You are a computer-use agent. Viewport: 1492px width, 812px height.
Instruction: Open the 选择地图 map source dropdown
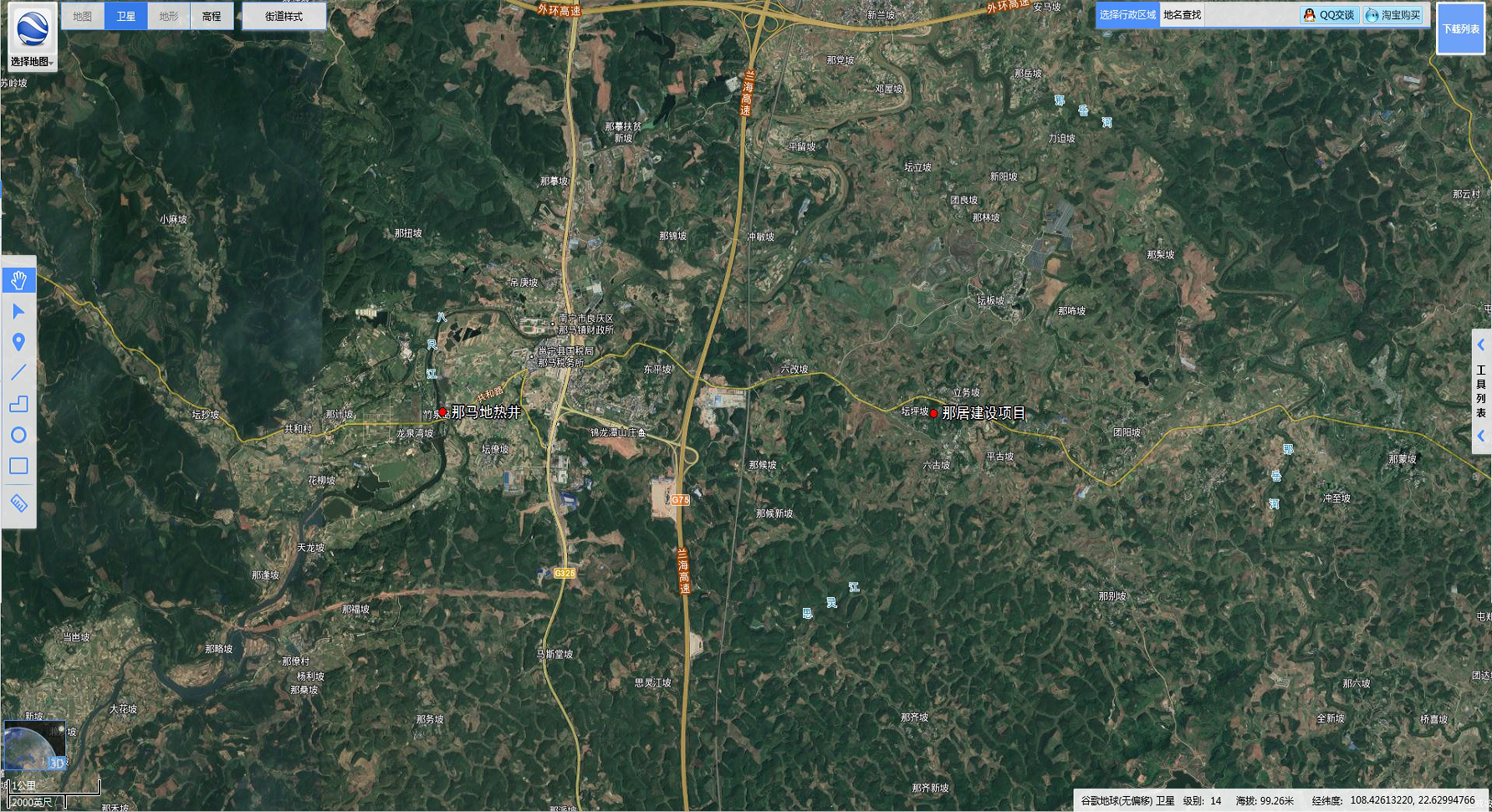32,61
